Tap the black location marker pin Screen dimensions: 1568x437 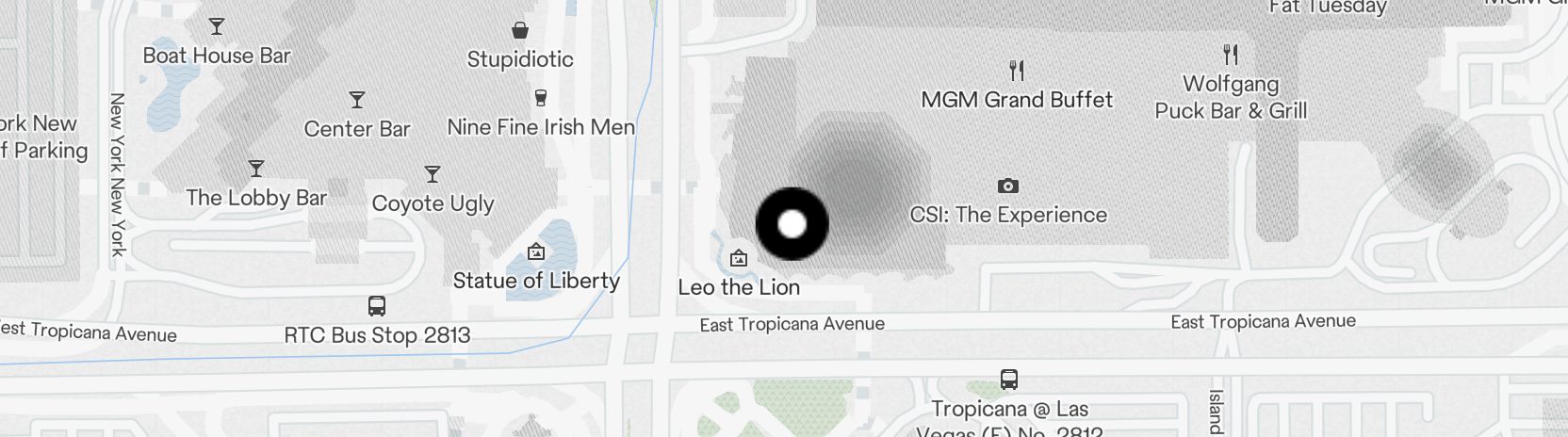click(792, 224)
